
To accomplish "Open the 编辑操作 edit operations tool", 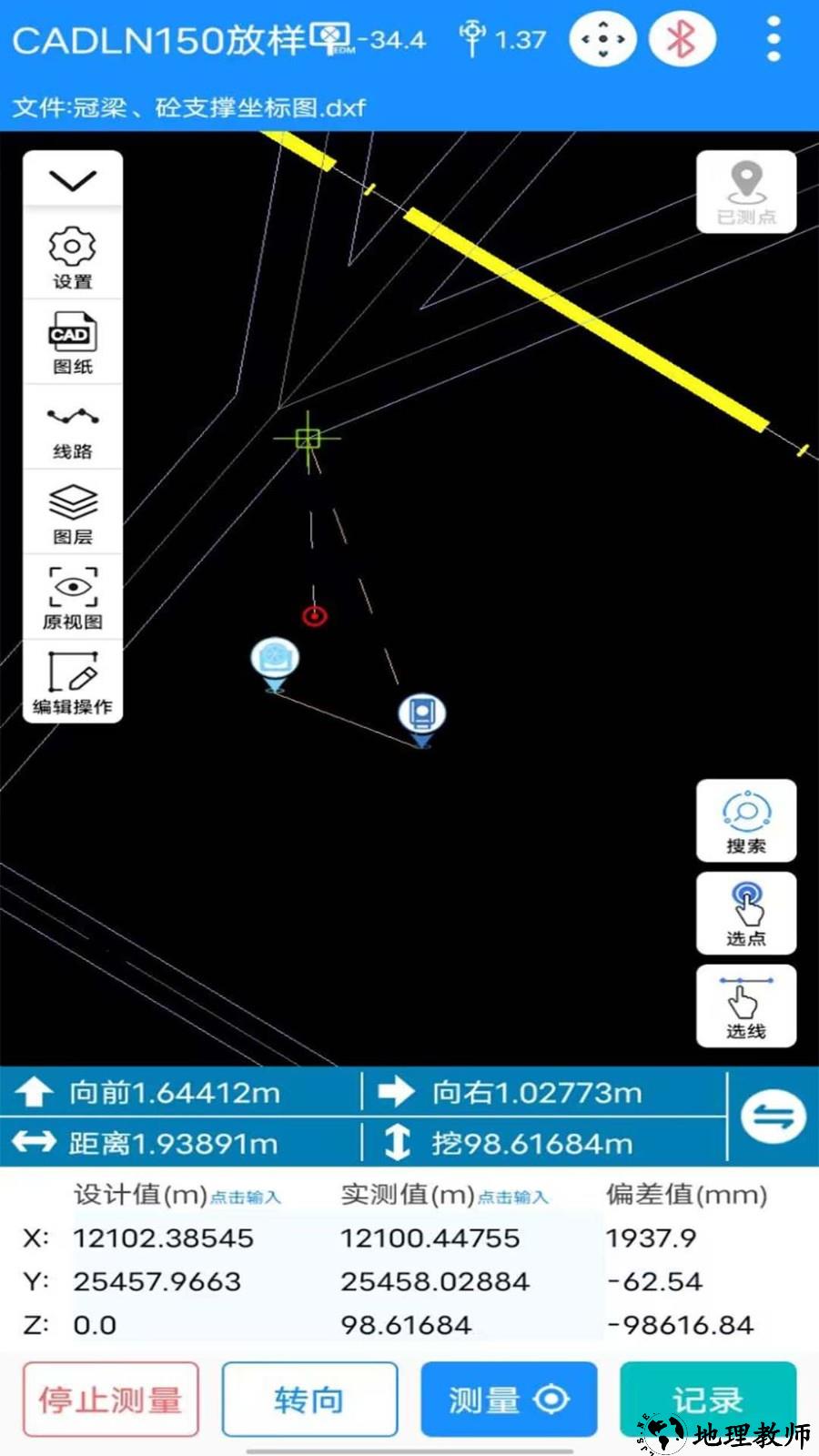I will point(72,681).
